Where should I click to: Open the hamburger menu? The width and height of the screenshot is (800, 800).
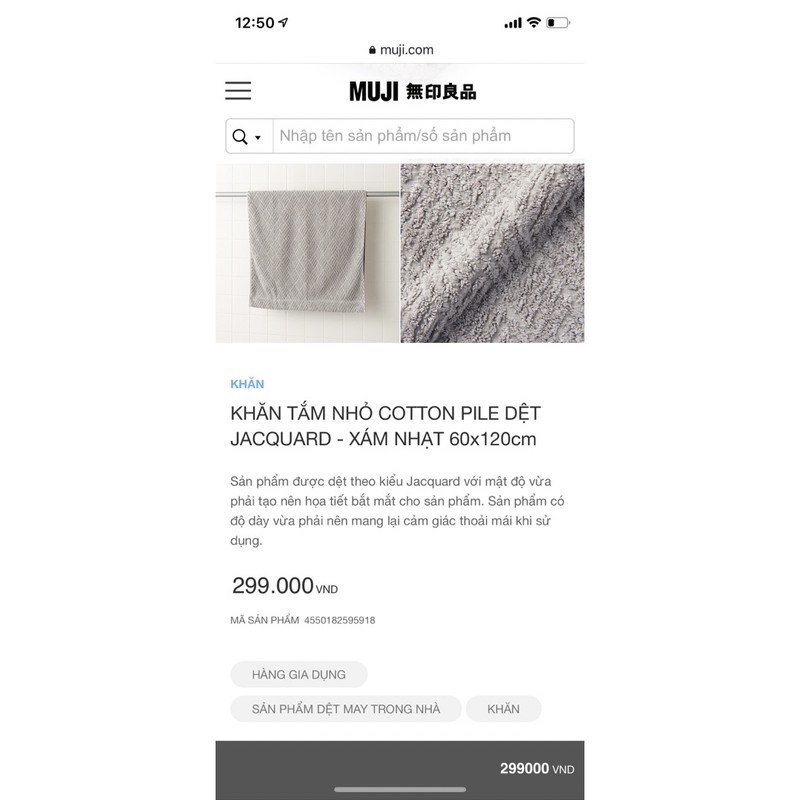(x=238, y=91)
